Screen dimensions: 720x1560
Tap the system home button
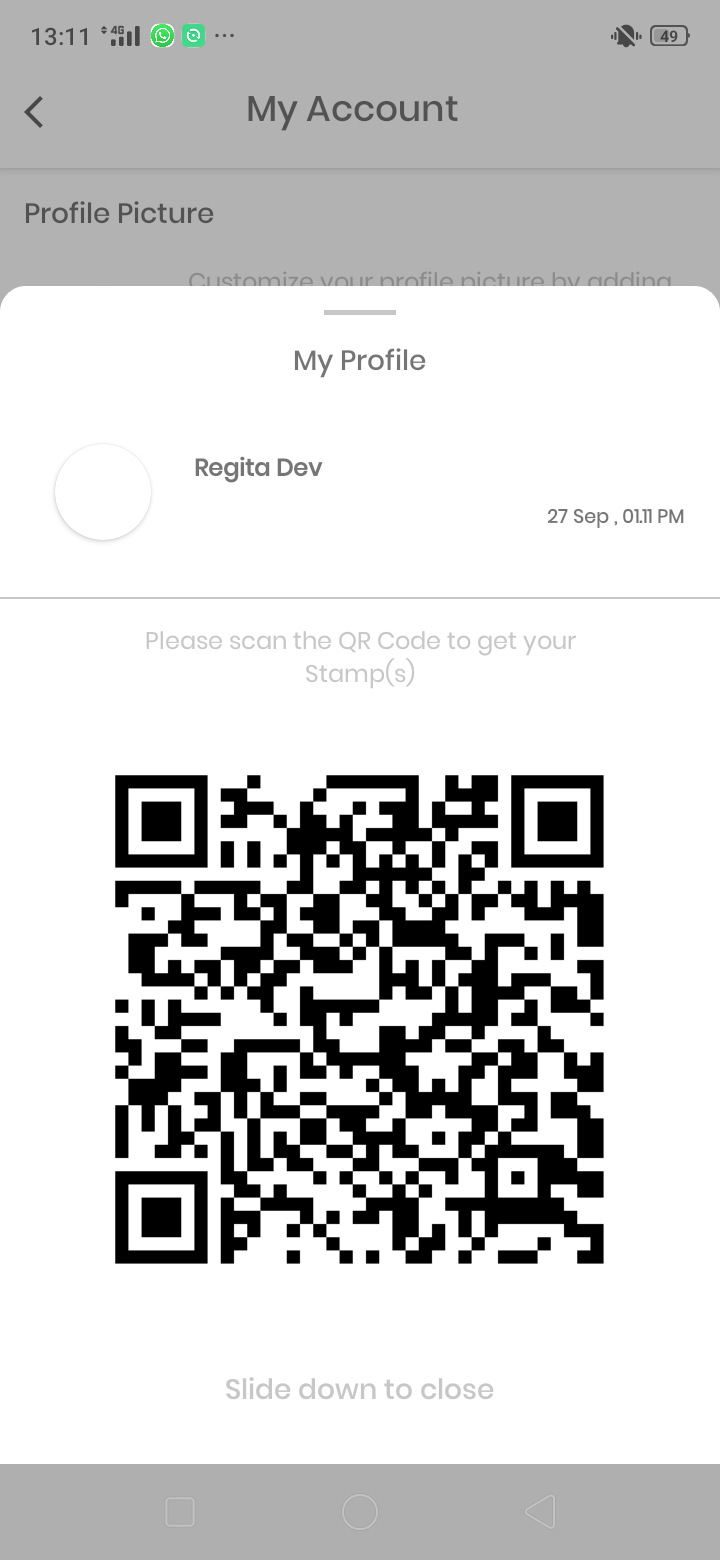359,1512
